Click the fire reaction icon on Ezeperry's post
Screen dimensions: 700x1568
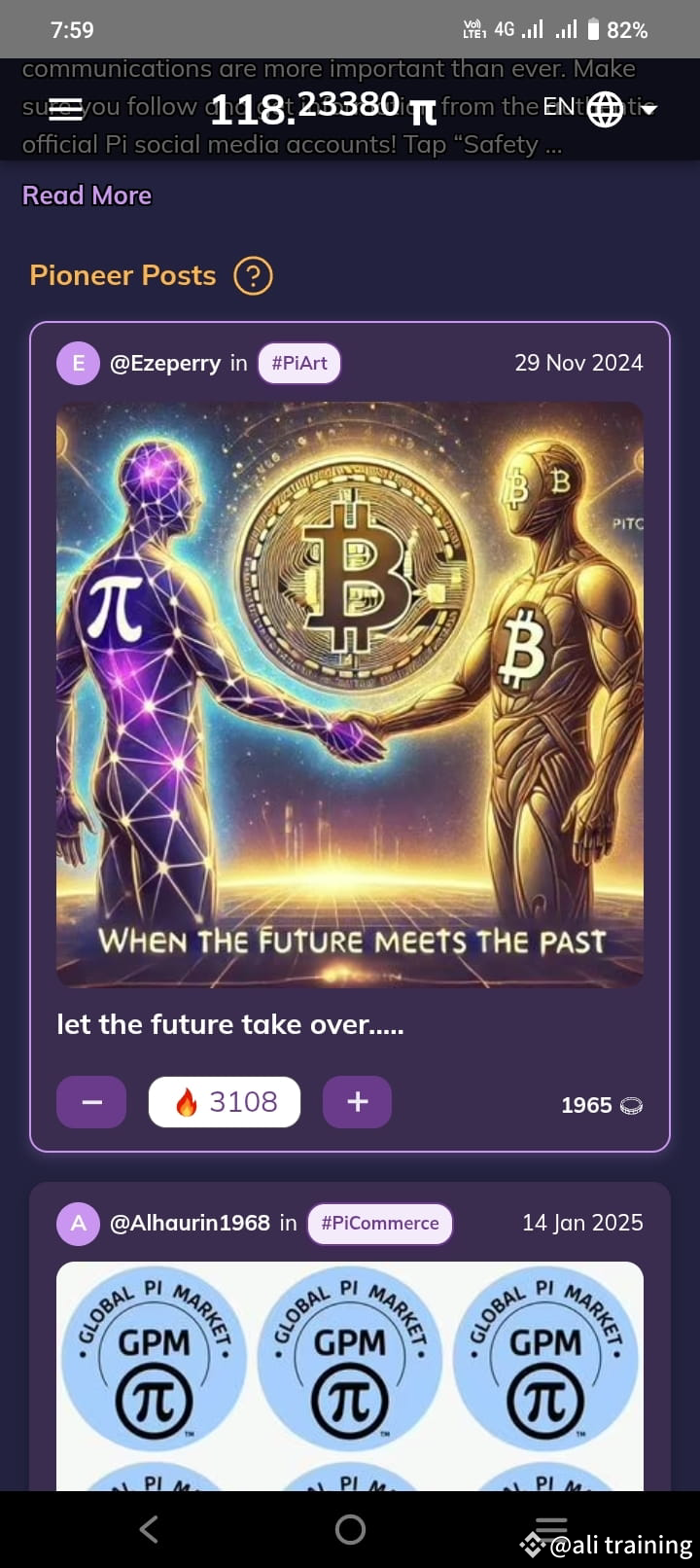click(x=187, y=1100)
